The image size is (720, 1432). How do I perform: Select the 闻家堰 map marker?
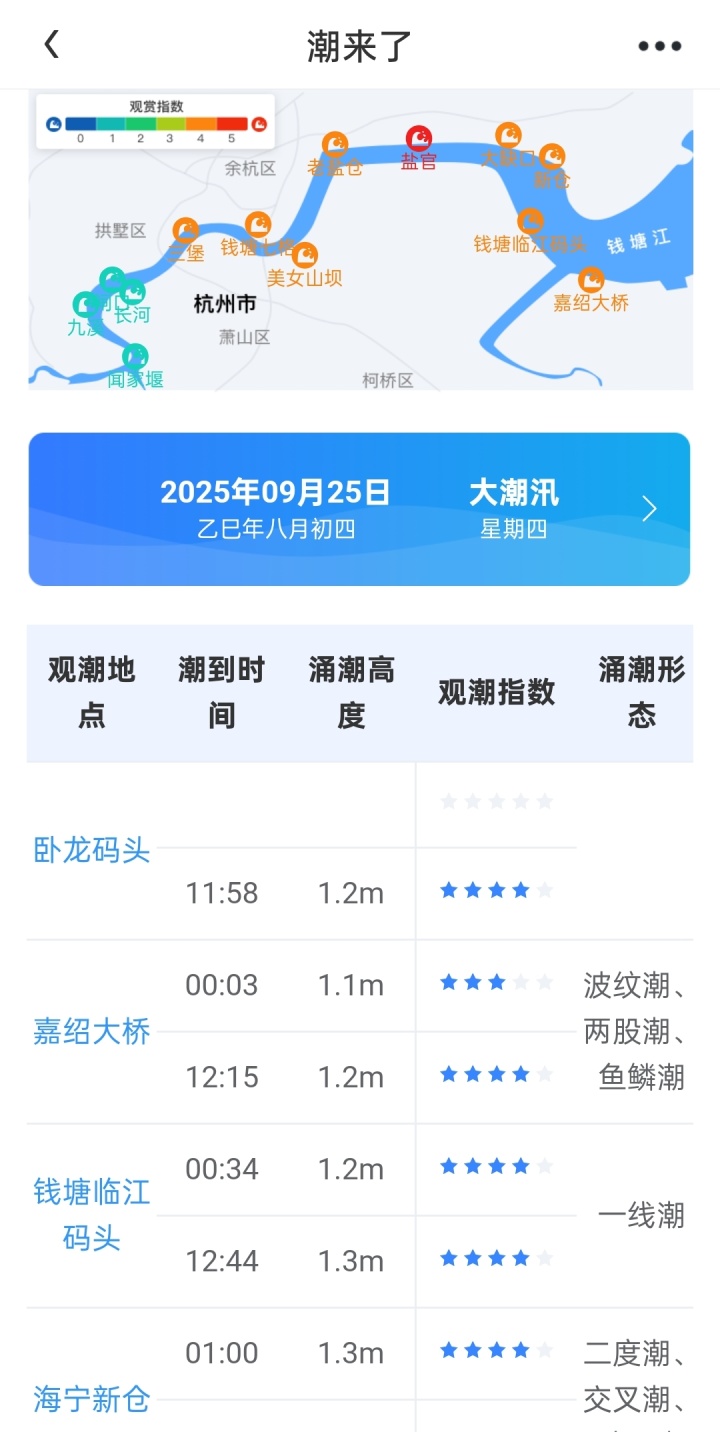point(135,356)
